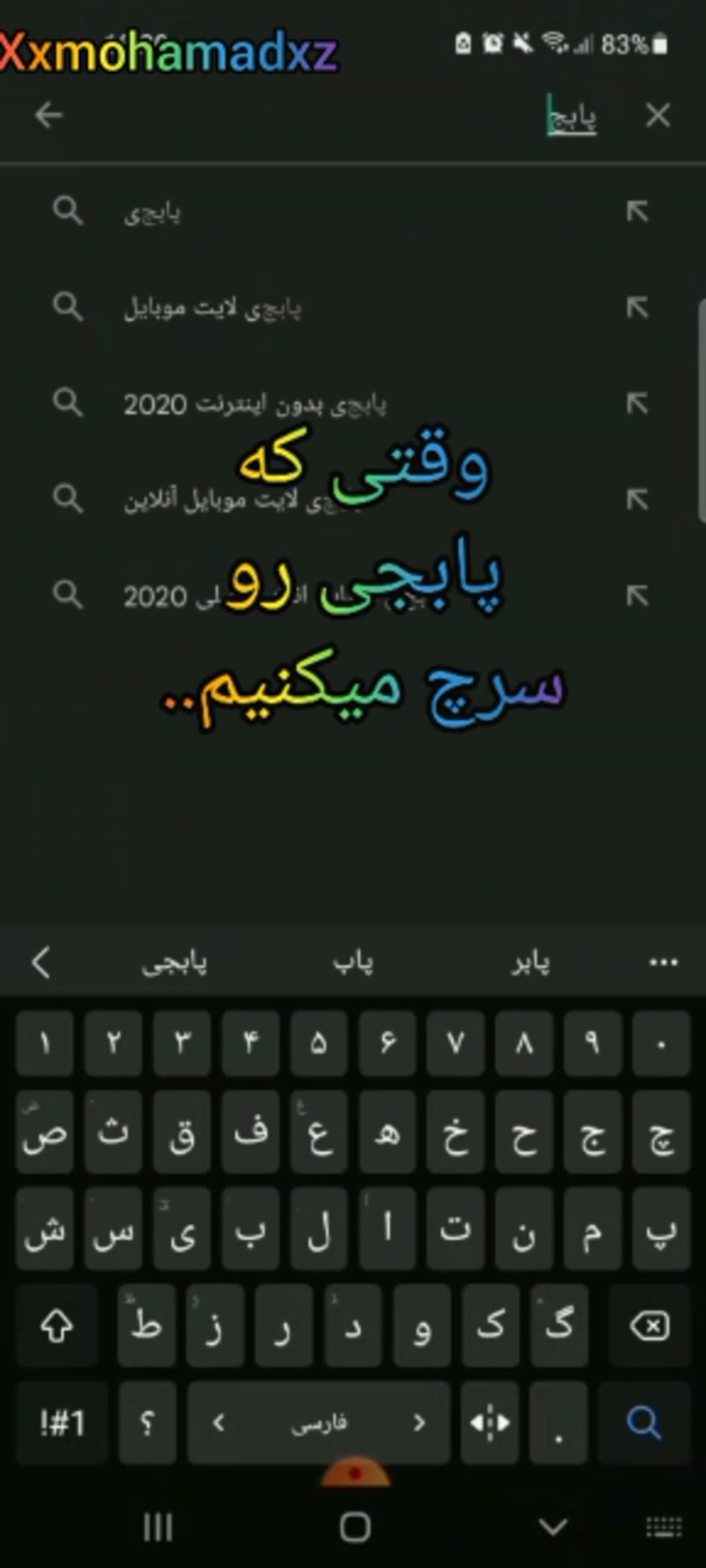Fill search box using arrow beside پابجی

(x=637, y=212)
